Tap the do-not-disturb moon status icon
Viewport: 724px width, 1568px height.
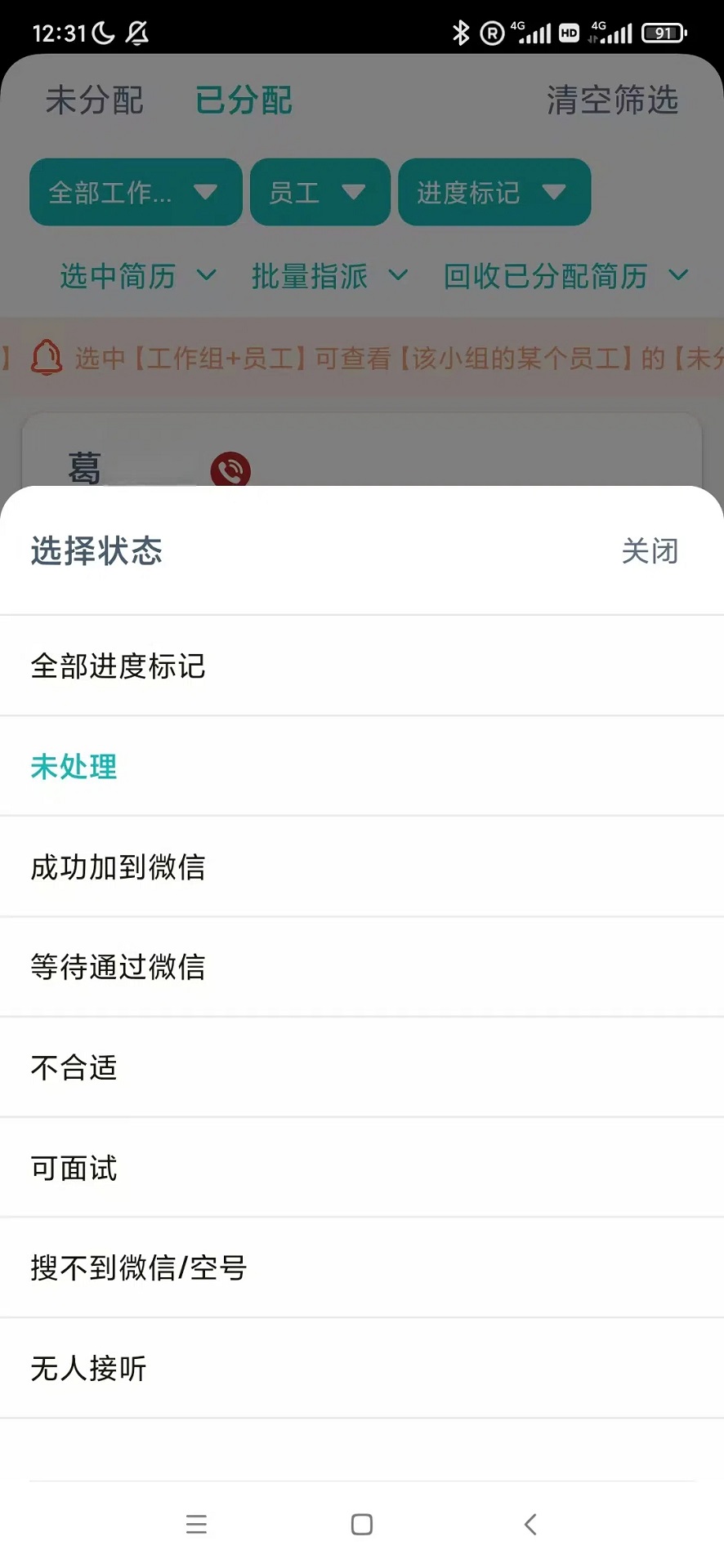tap(103, 33)
